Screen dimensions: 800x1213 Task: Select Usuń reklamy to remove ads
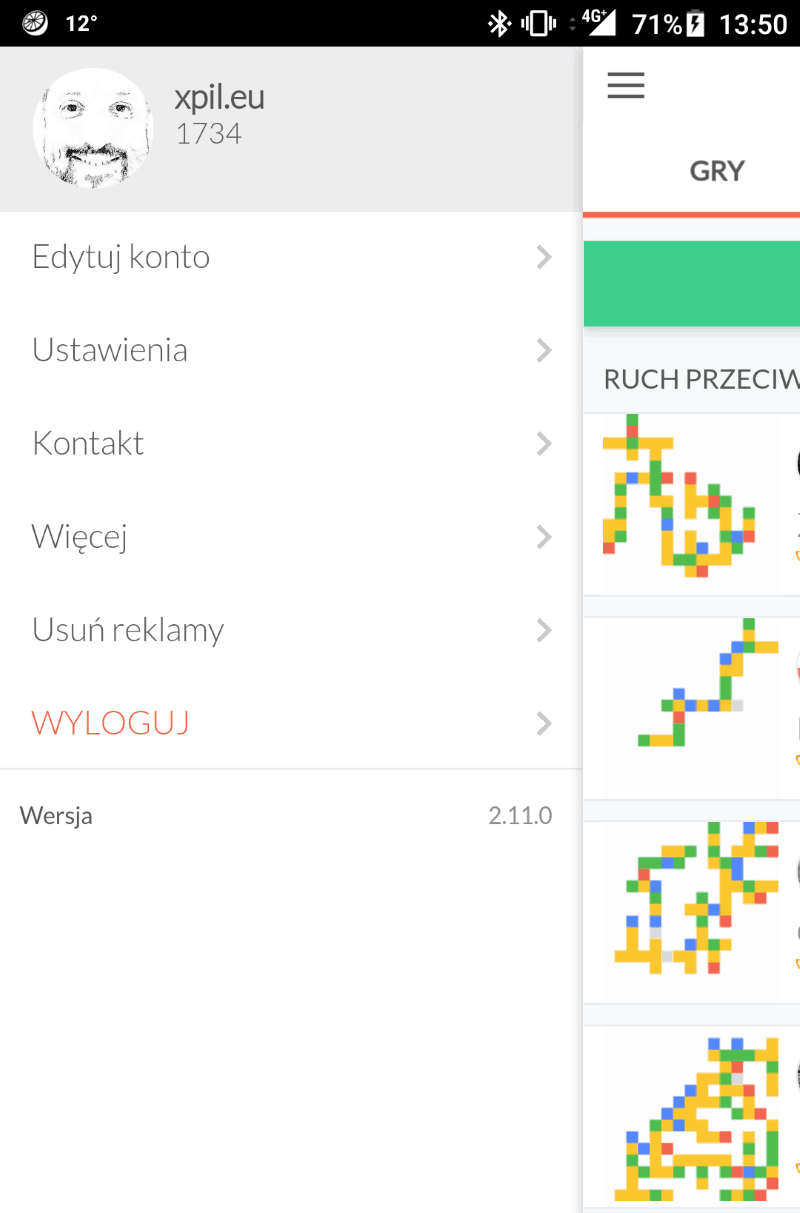290,630
